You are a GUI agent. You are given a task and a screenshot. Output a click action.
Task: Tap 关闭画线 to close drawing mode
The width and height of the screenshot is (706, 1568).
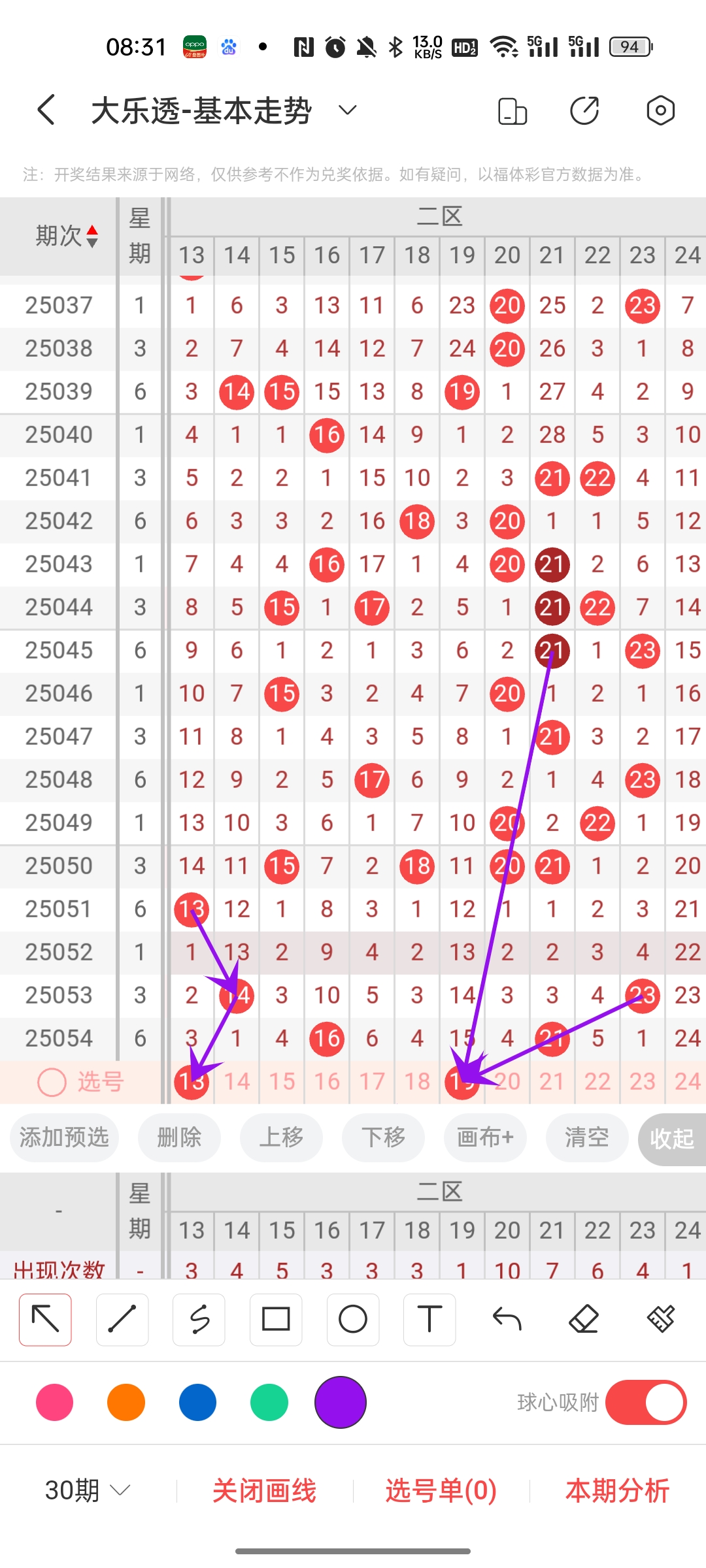pyautogui.click(x=265, y=1490)
